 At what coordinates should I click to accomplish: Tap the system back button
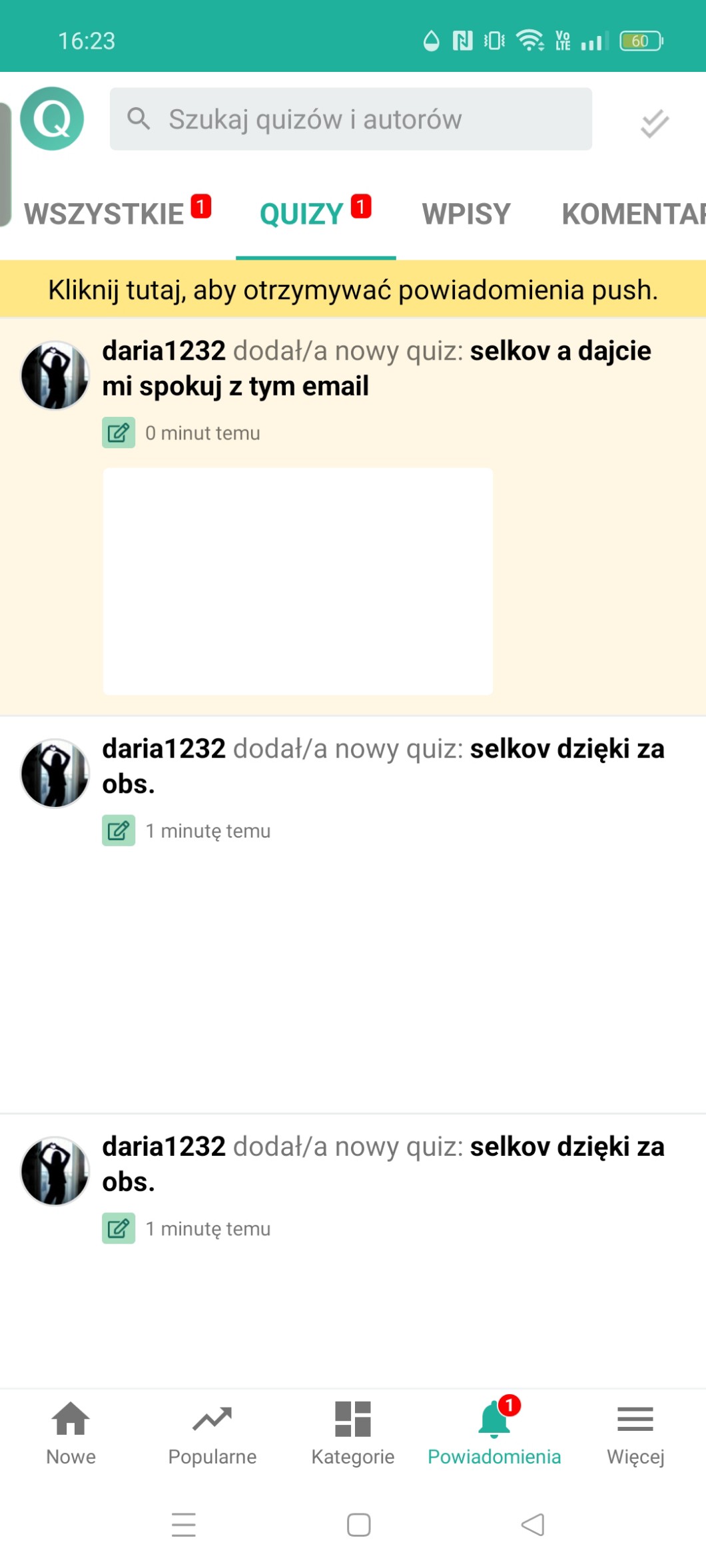click(532, 1524)
